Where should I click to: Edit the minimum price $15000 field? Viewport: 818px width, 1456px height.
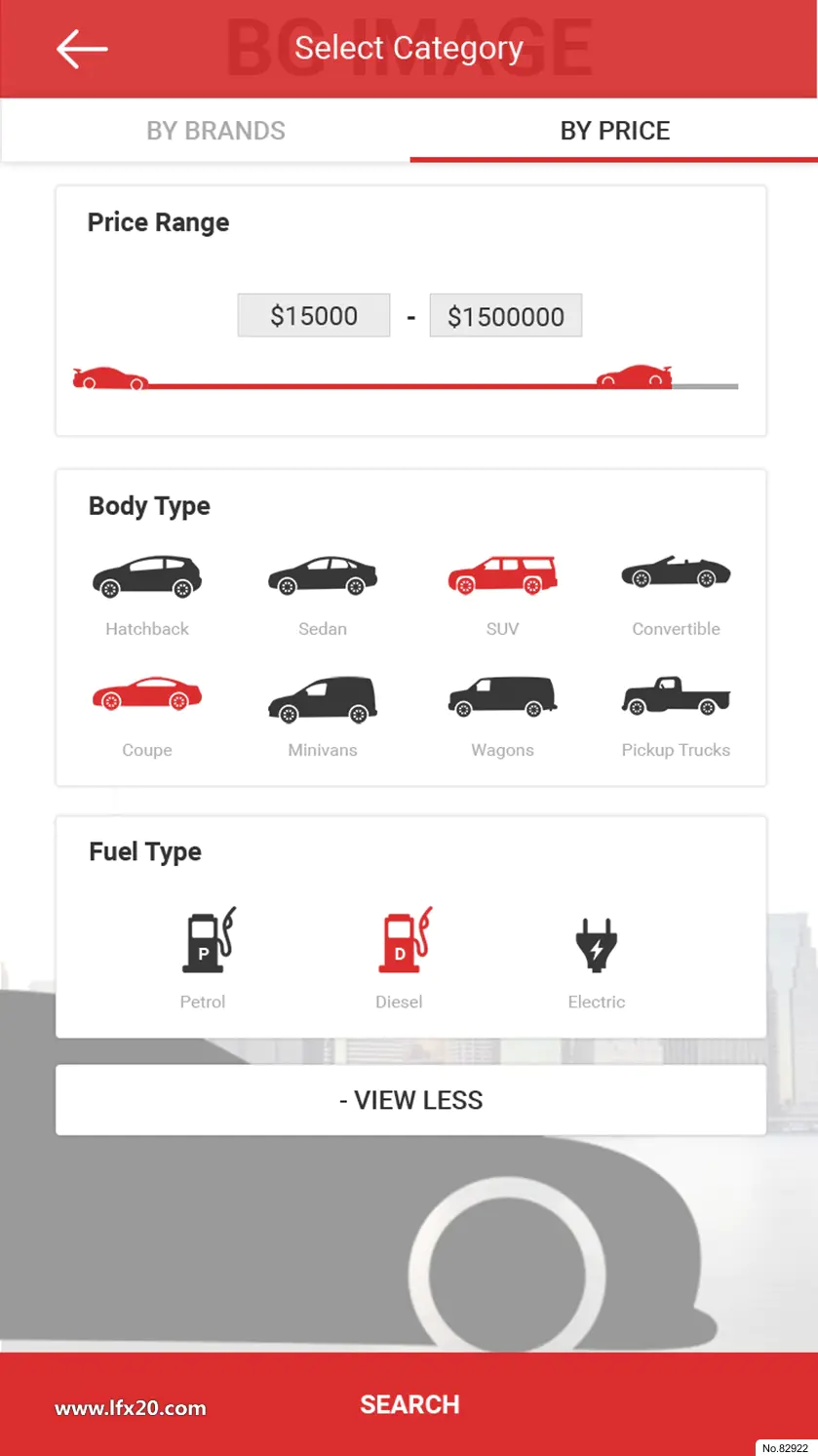pos(314,316)
